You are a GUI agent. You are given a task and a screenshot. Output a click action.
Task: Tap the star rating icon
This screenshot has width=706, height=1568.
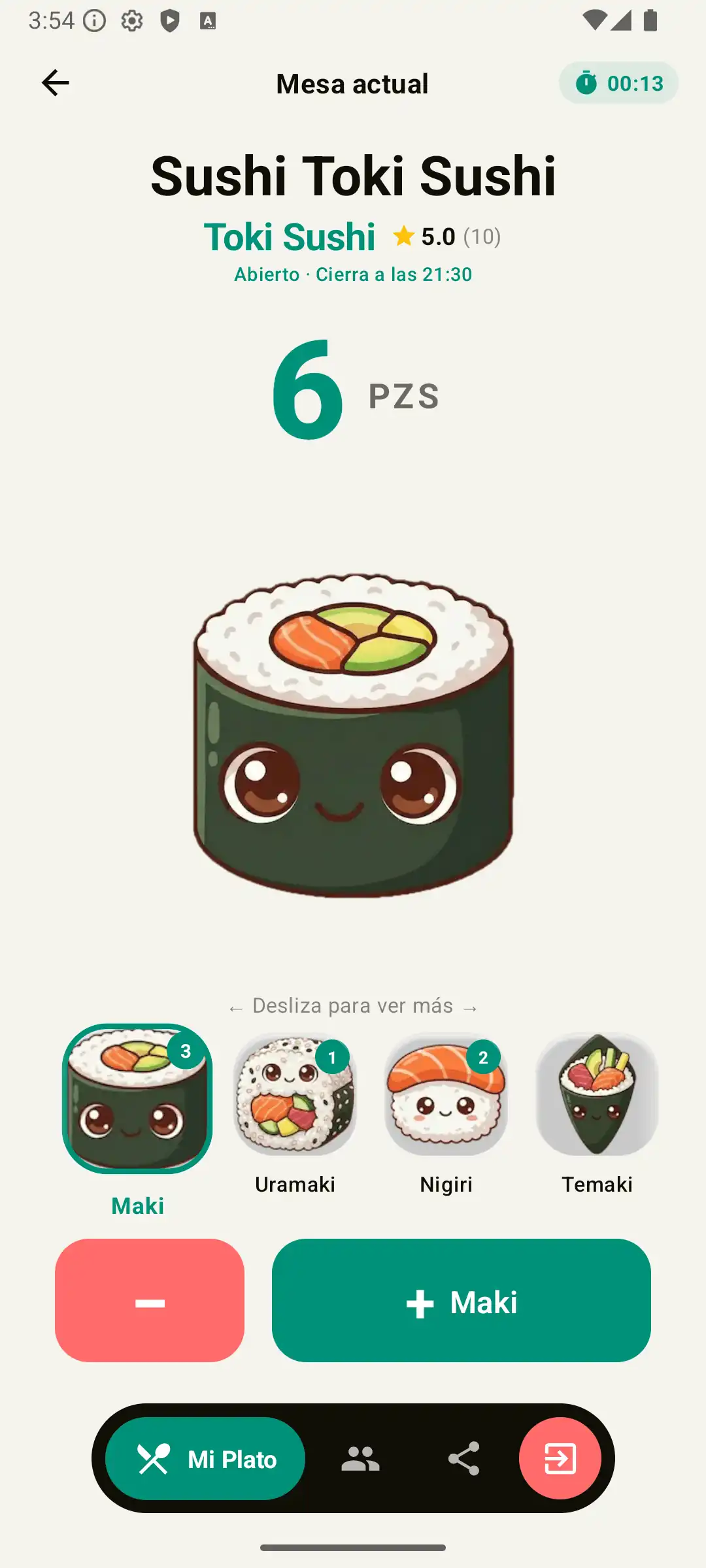[x=404, y=236]
